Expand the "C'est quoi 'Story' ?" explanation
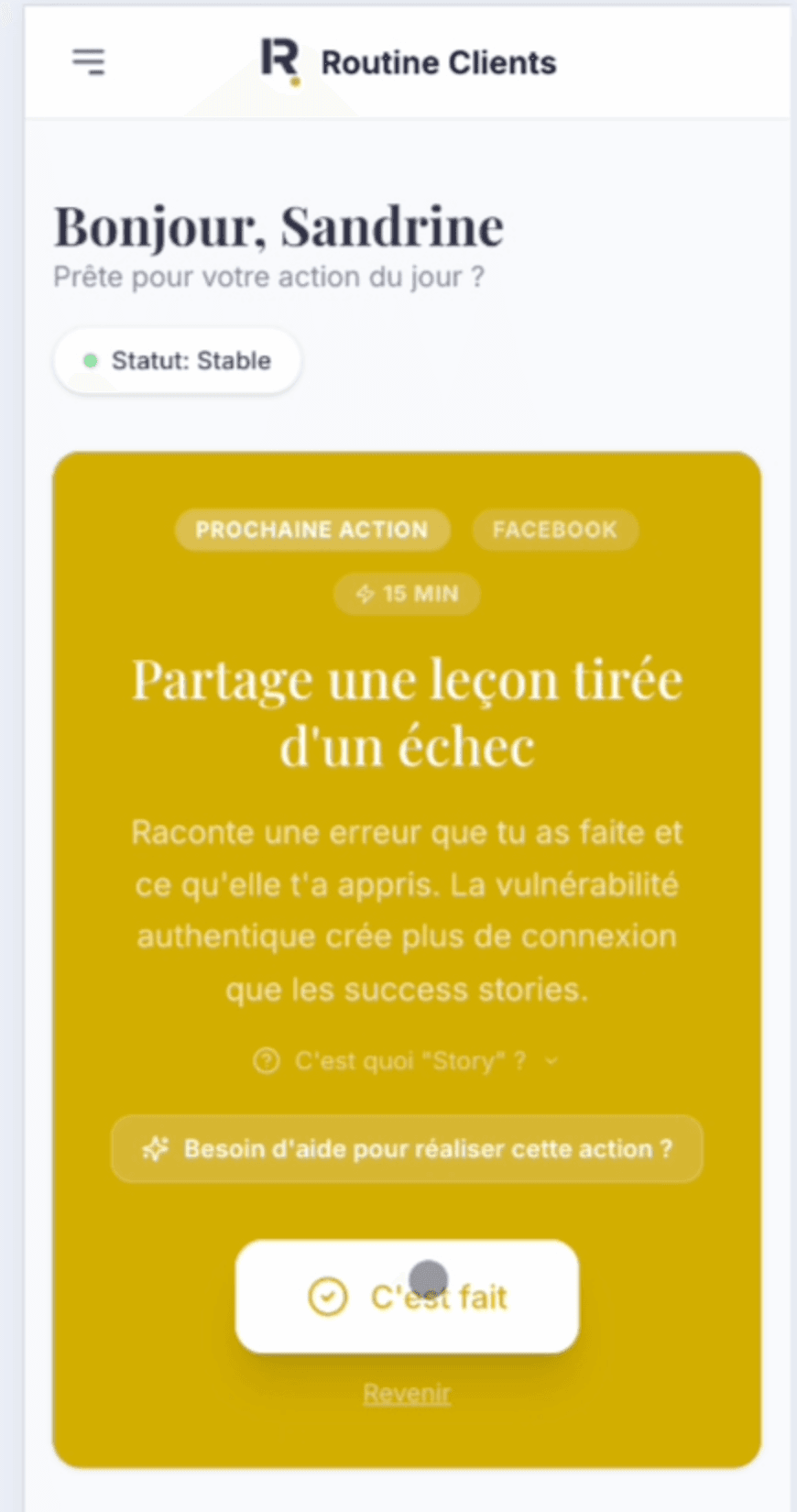The image size is (797, 1512). point(406,1060)
